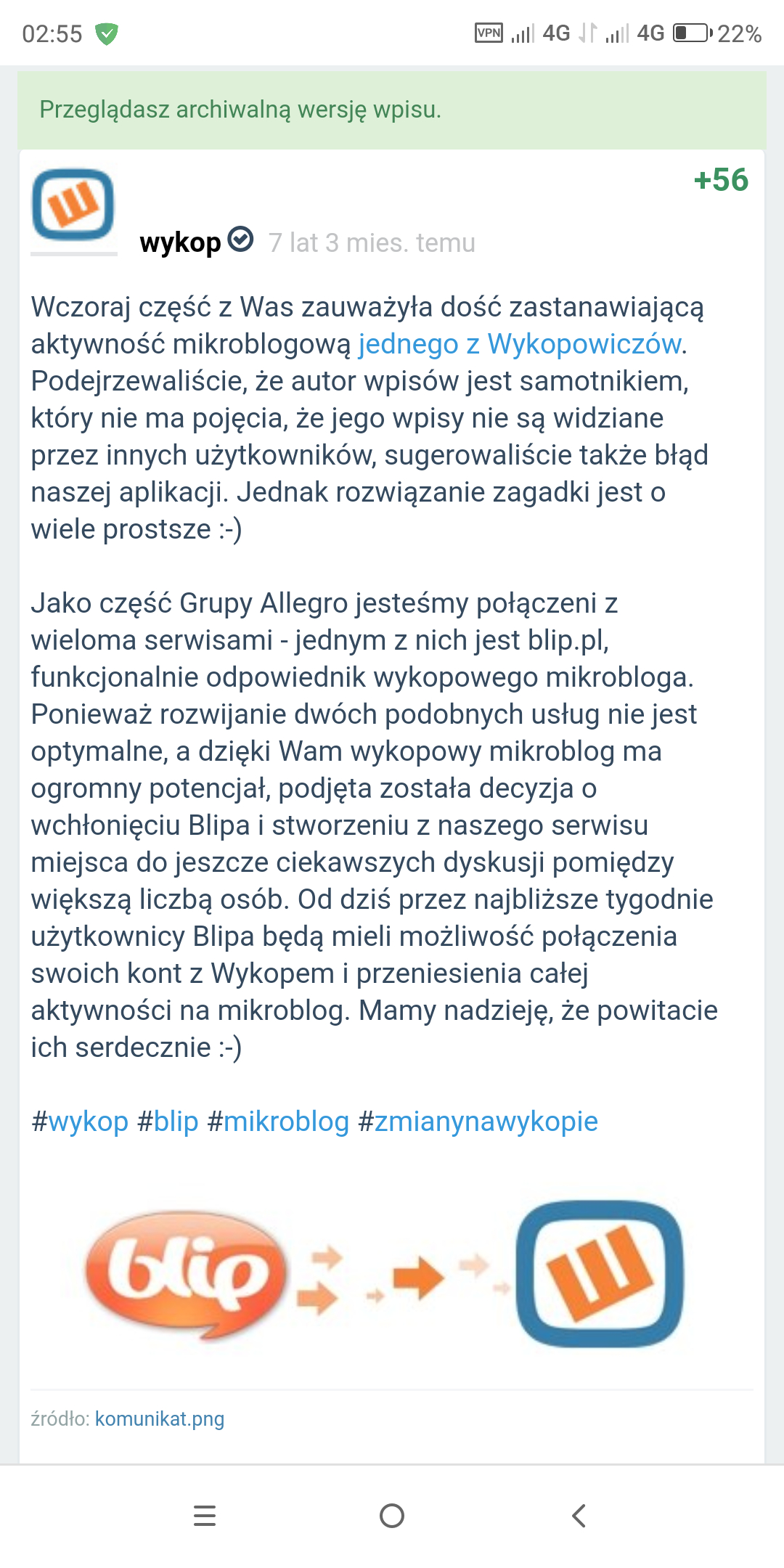Go back with the system back button

tap(579, 1516)
